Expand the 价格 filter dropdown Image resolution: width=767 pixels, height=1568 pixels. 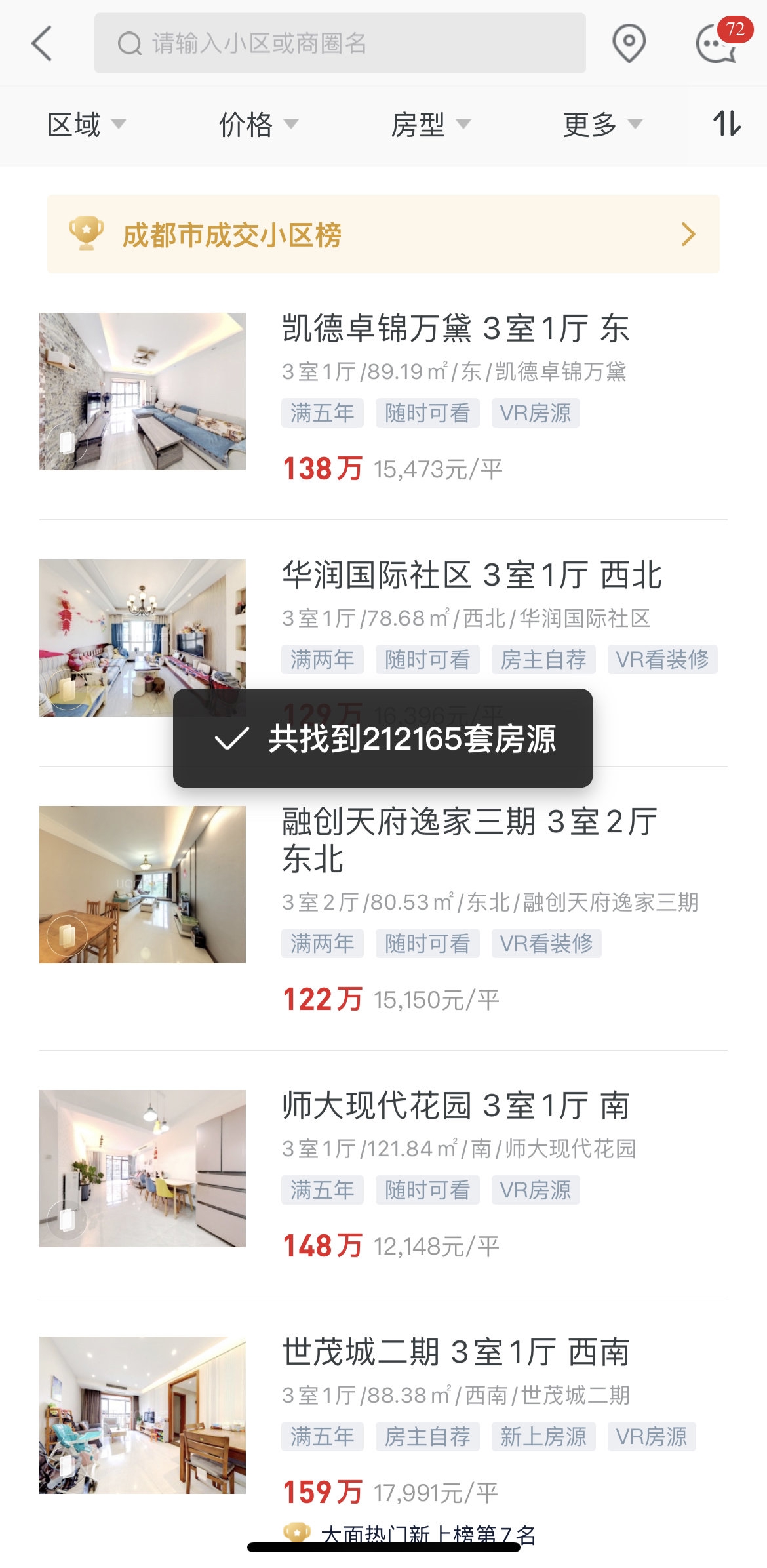258,125
